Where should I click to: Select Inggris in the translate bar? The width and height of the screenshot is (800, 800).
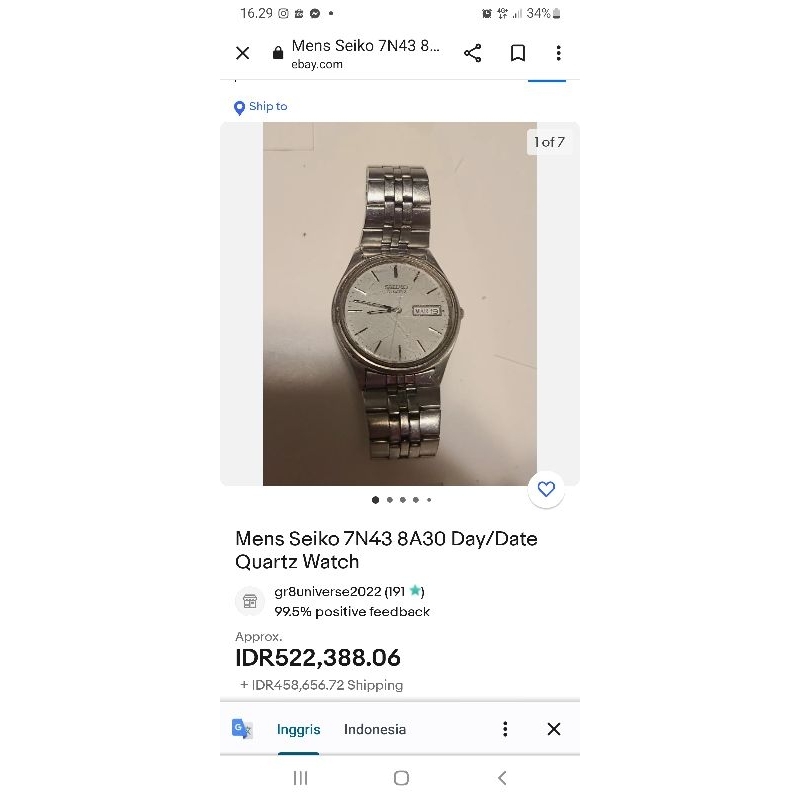(299, 729)
